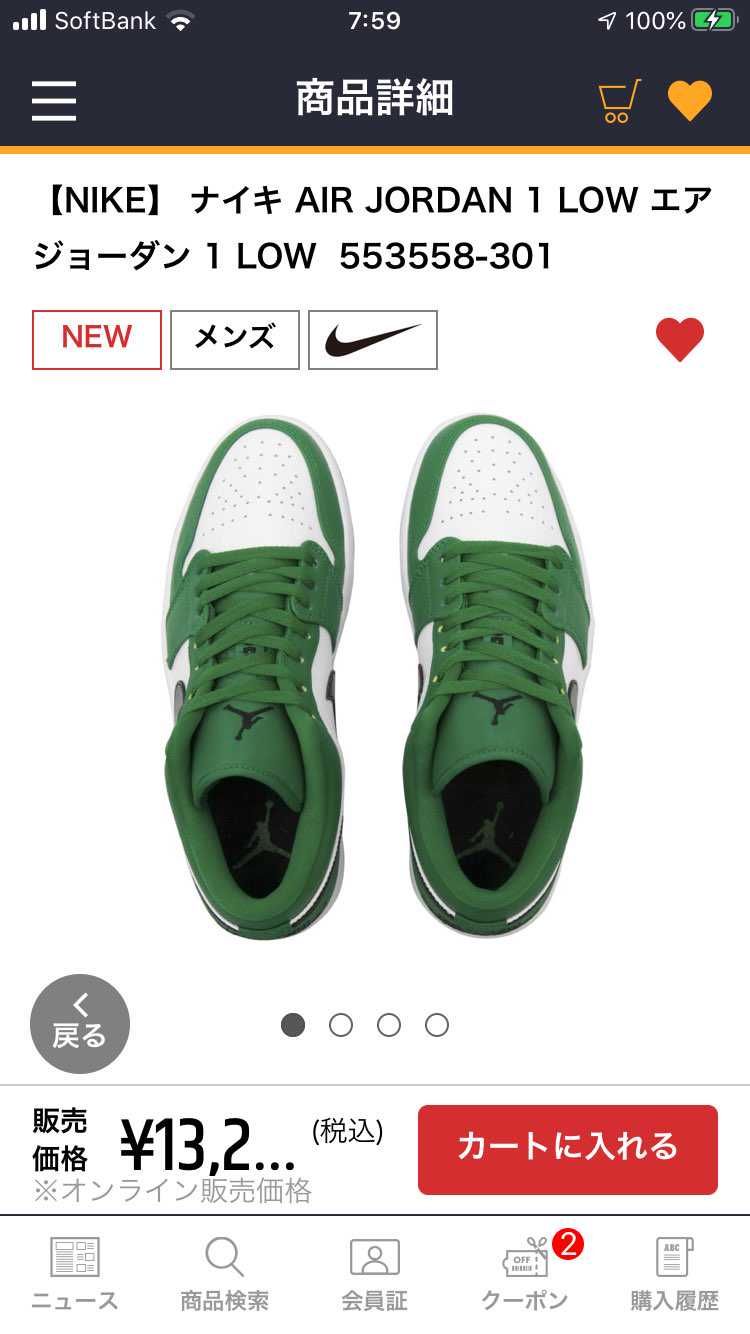Go back with the 戻る button
This screenshot has width=750, height=1334.
(x=80, y=1024)
